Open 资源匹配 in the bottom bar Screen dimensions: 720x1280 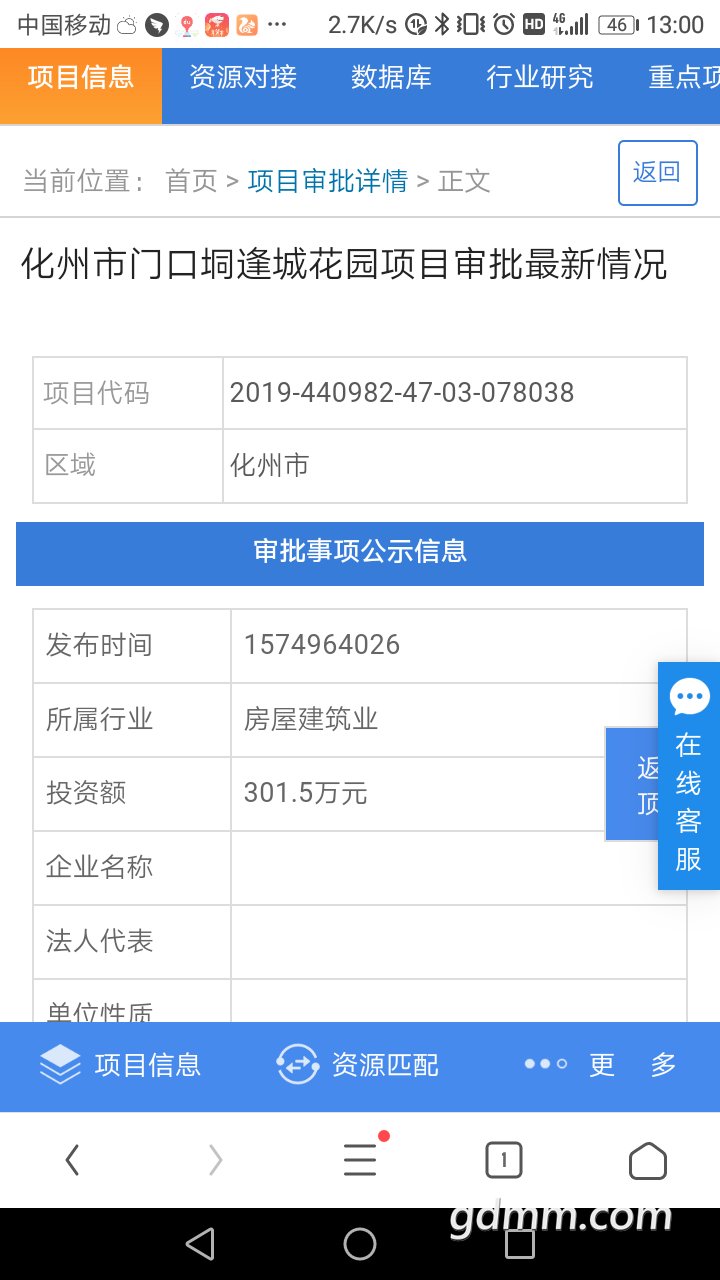(358, 1065)
